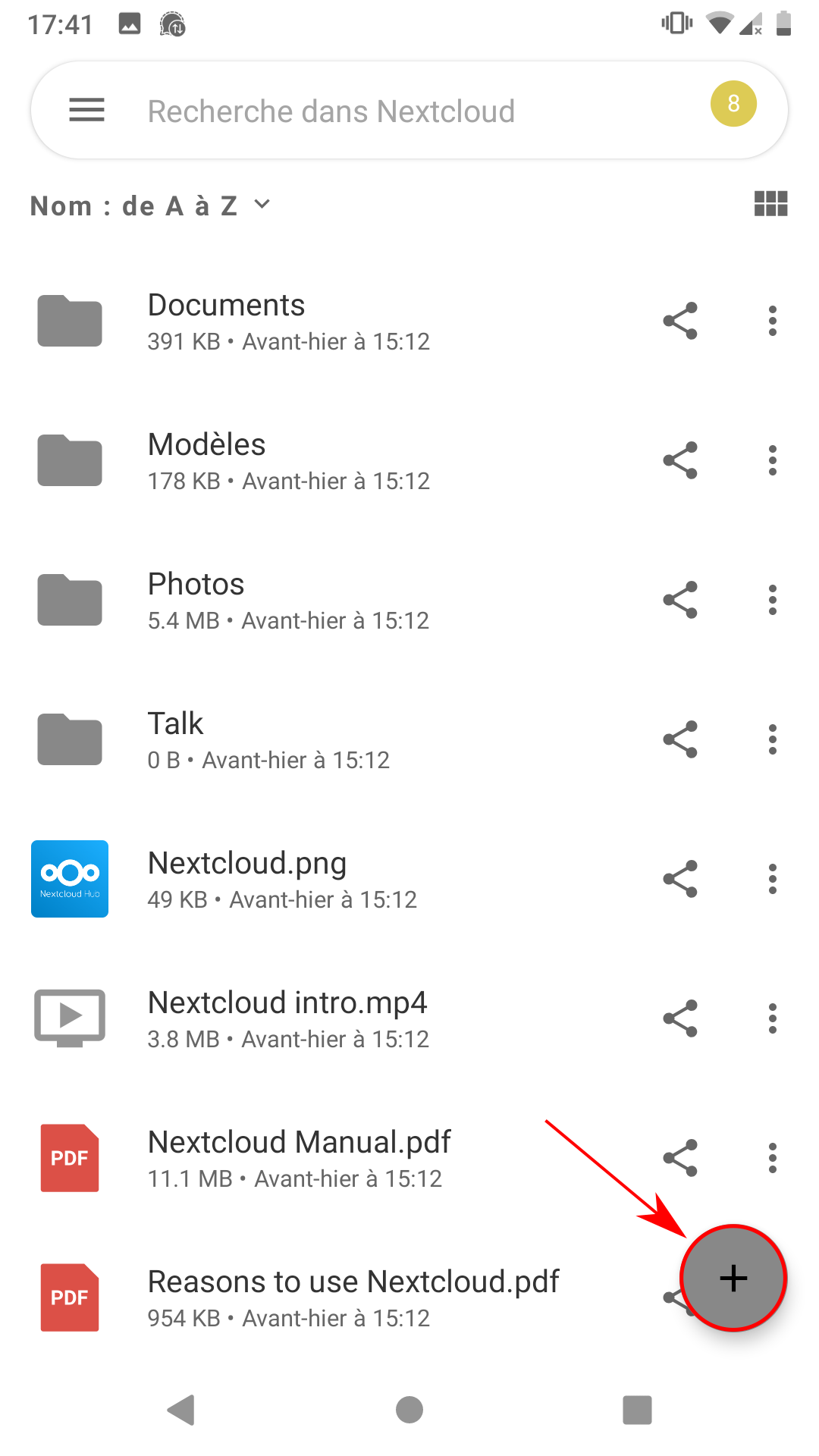This screenshot has width=819, height=1456.
Task: Share the Nextcloud.png file
Action: 680,880
